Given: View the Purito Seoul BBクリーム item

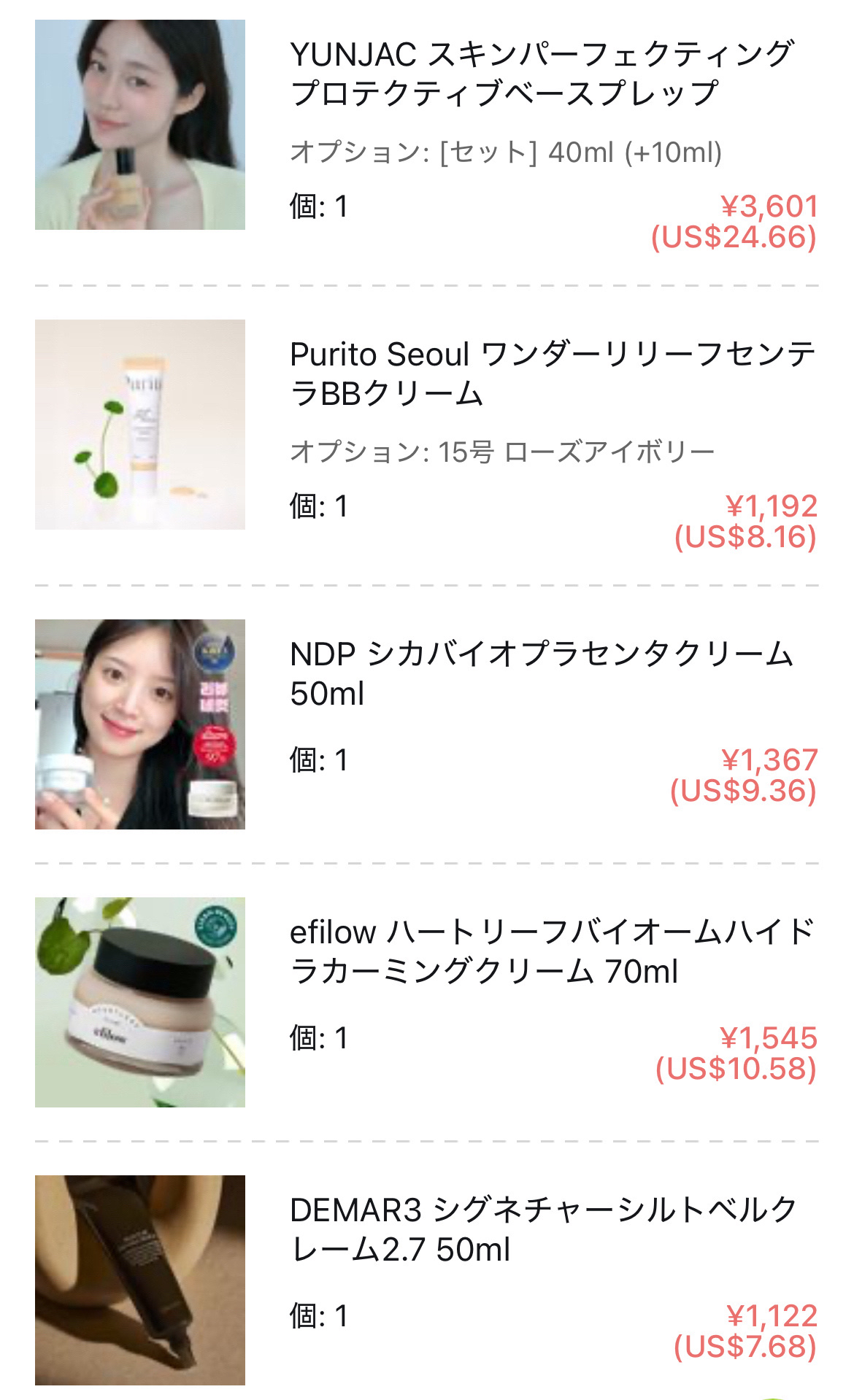Looking at the screenshot, I should (551, 374).
